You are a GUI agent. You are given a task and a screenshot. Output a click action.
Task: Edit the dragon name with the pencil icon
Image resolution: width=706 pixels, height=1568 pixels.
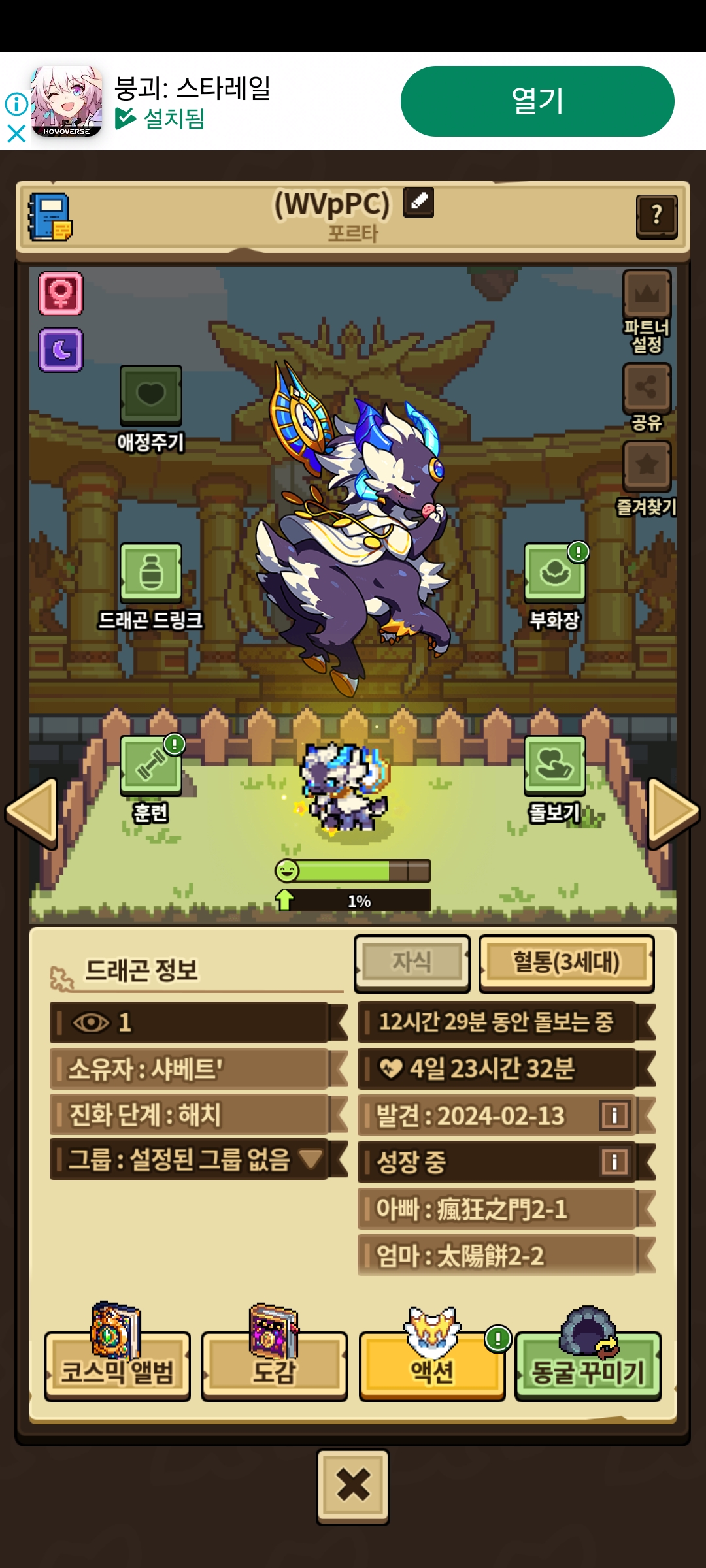(418, 202)
